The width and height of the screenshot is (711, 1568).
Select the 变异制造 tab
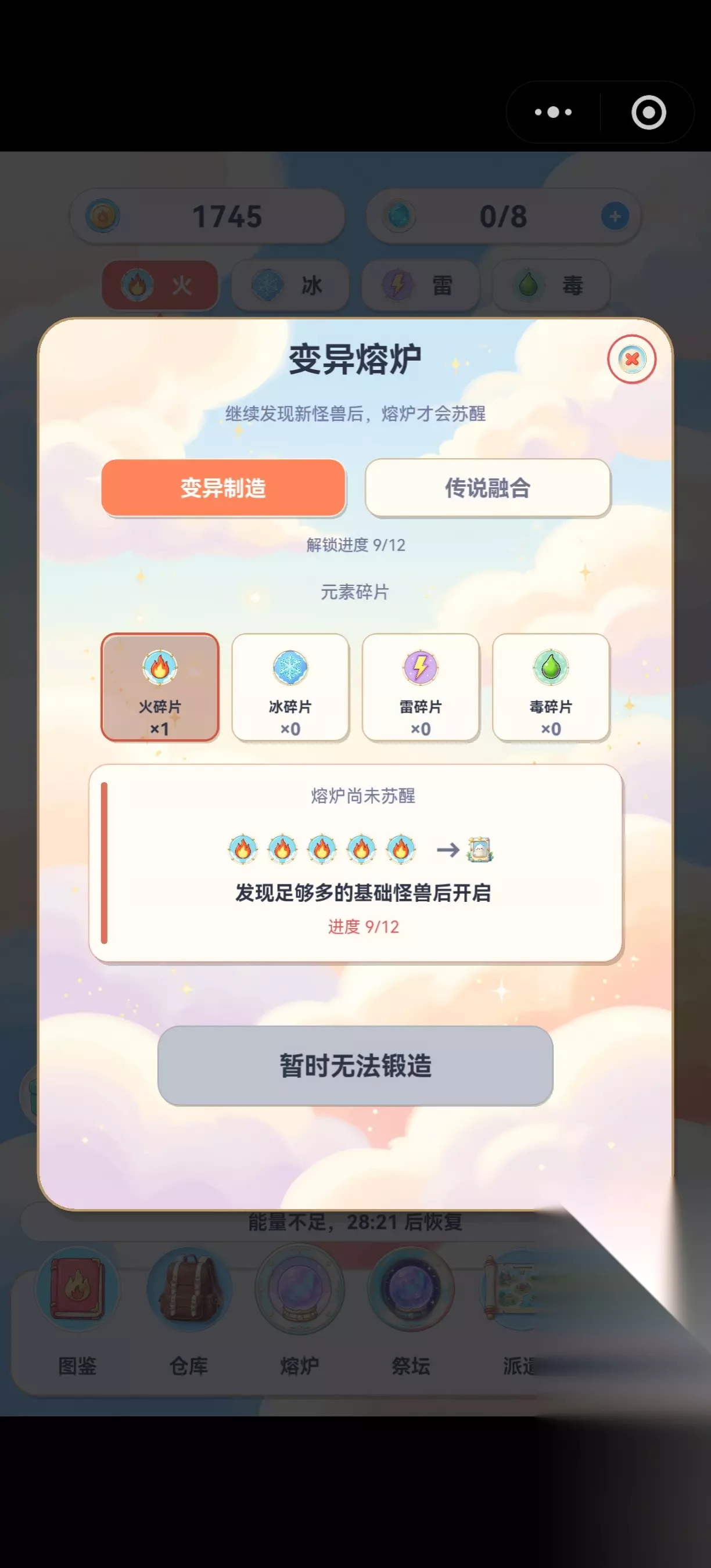point(224,488)
